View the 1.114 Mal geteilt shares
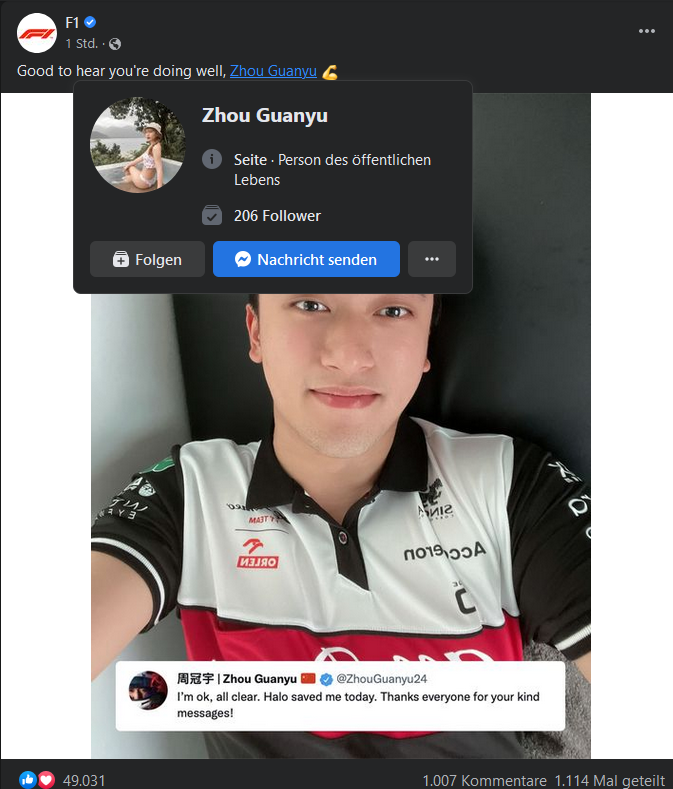The width and height of the screenshot is (673, 789). coord(610,780)
